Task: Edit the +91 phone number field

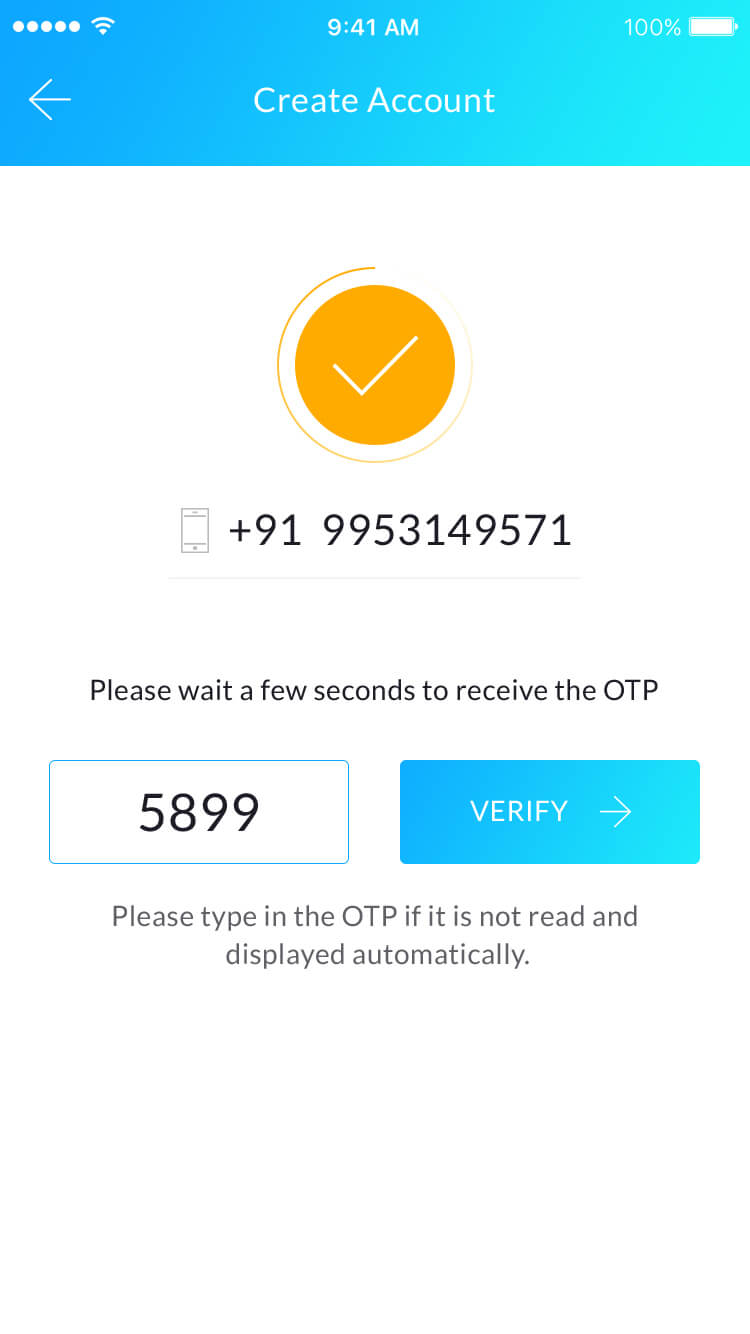Action: 374,530
